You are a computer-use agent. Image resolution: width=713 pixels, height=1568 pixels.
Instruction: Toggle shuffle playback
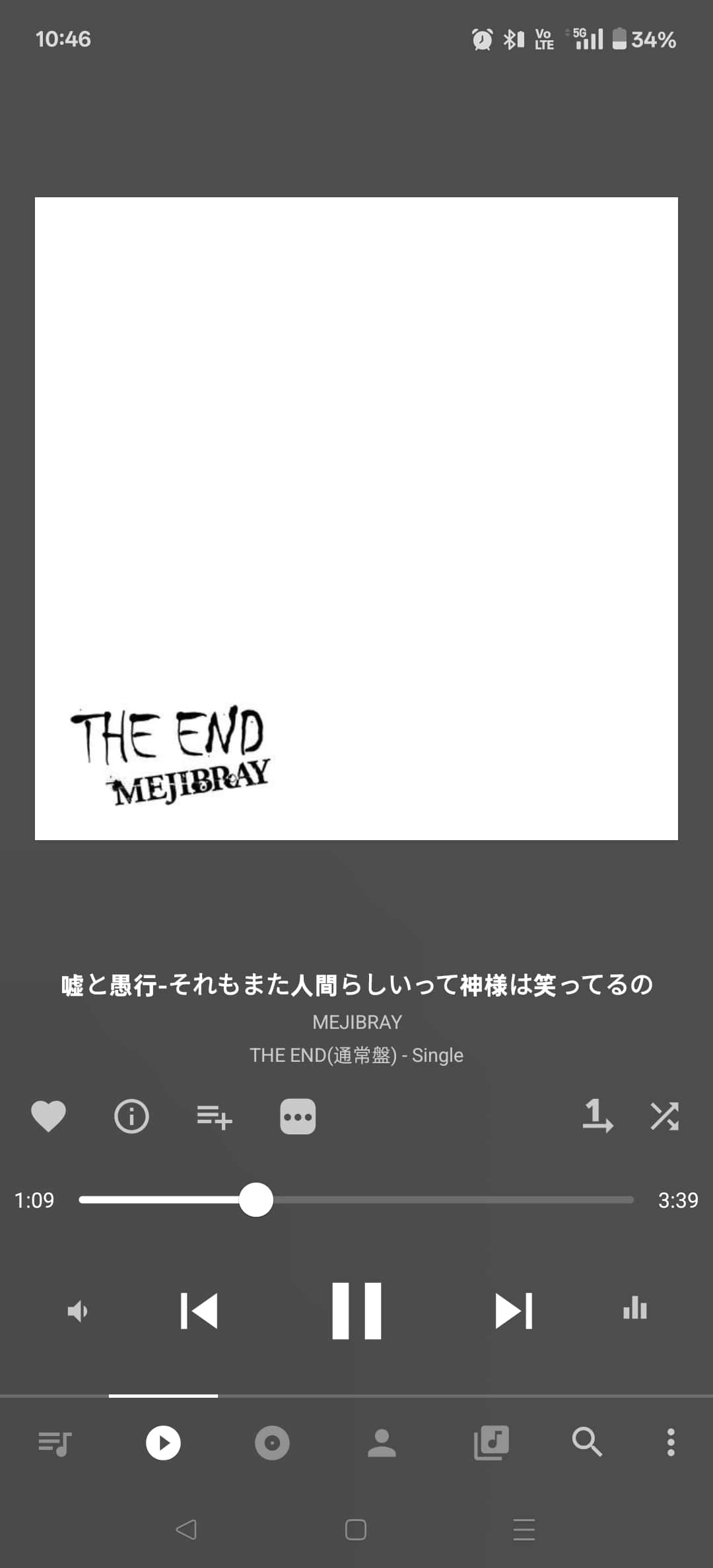[x=664, y=1117]
